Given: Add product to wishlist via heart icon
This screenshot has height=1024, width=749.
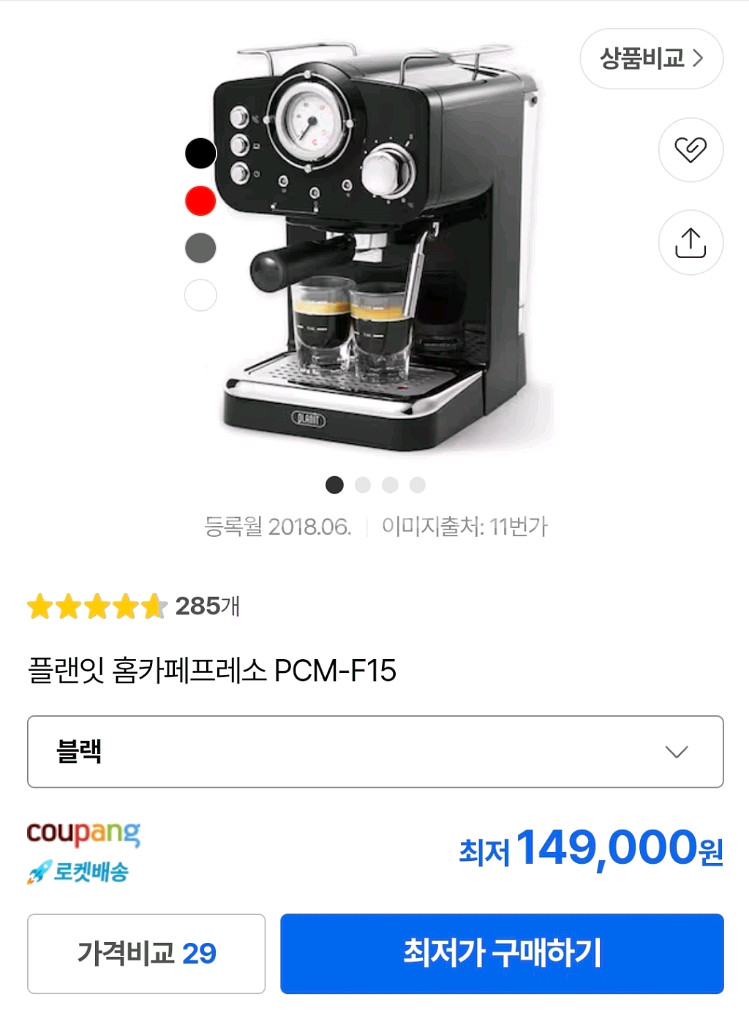Looking at the screenshot, I should point(690,151).
